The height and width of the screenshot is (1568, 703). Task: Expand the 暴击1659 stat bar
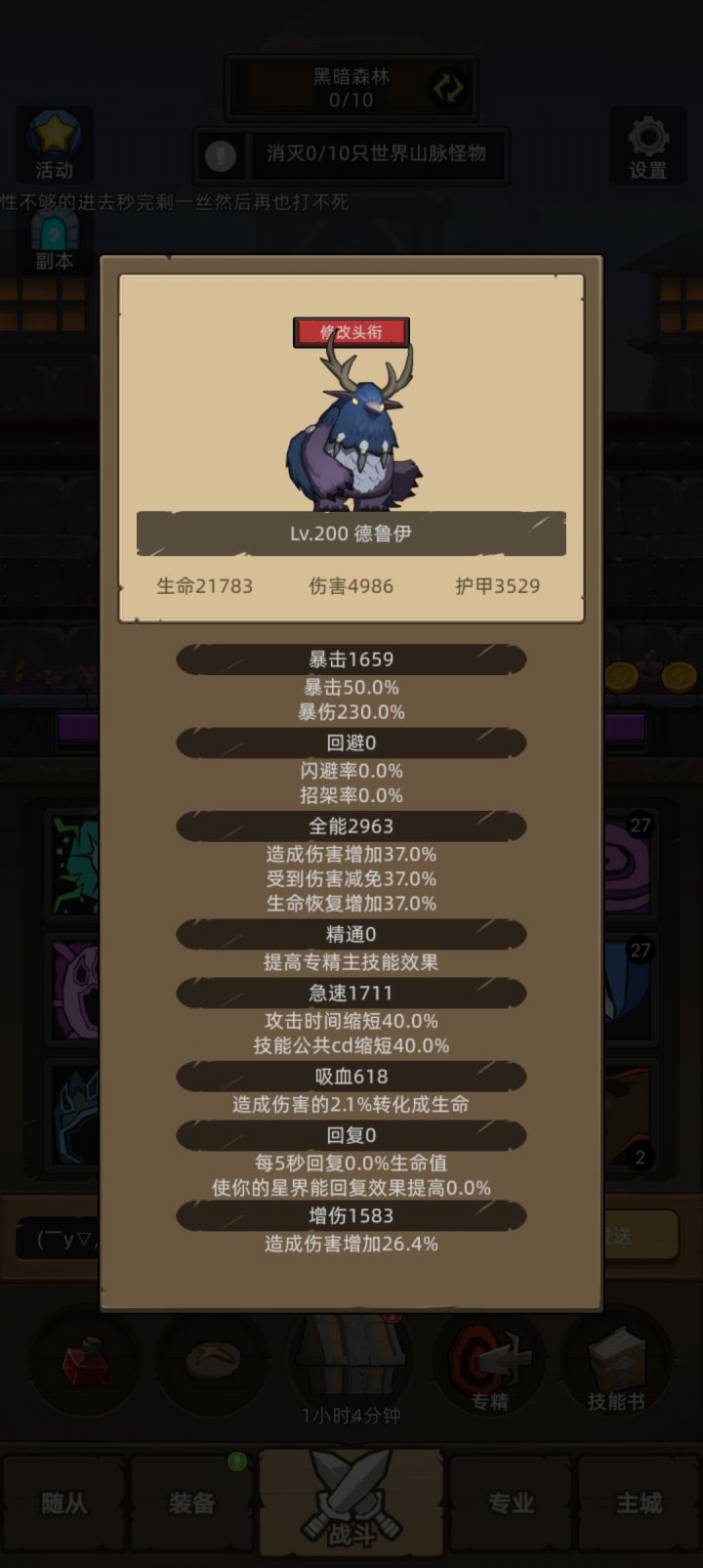[x=351, y=659]
